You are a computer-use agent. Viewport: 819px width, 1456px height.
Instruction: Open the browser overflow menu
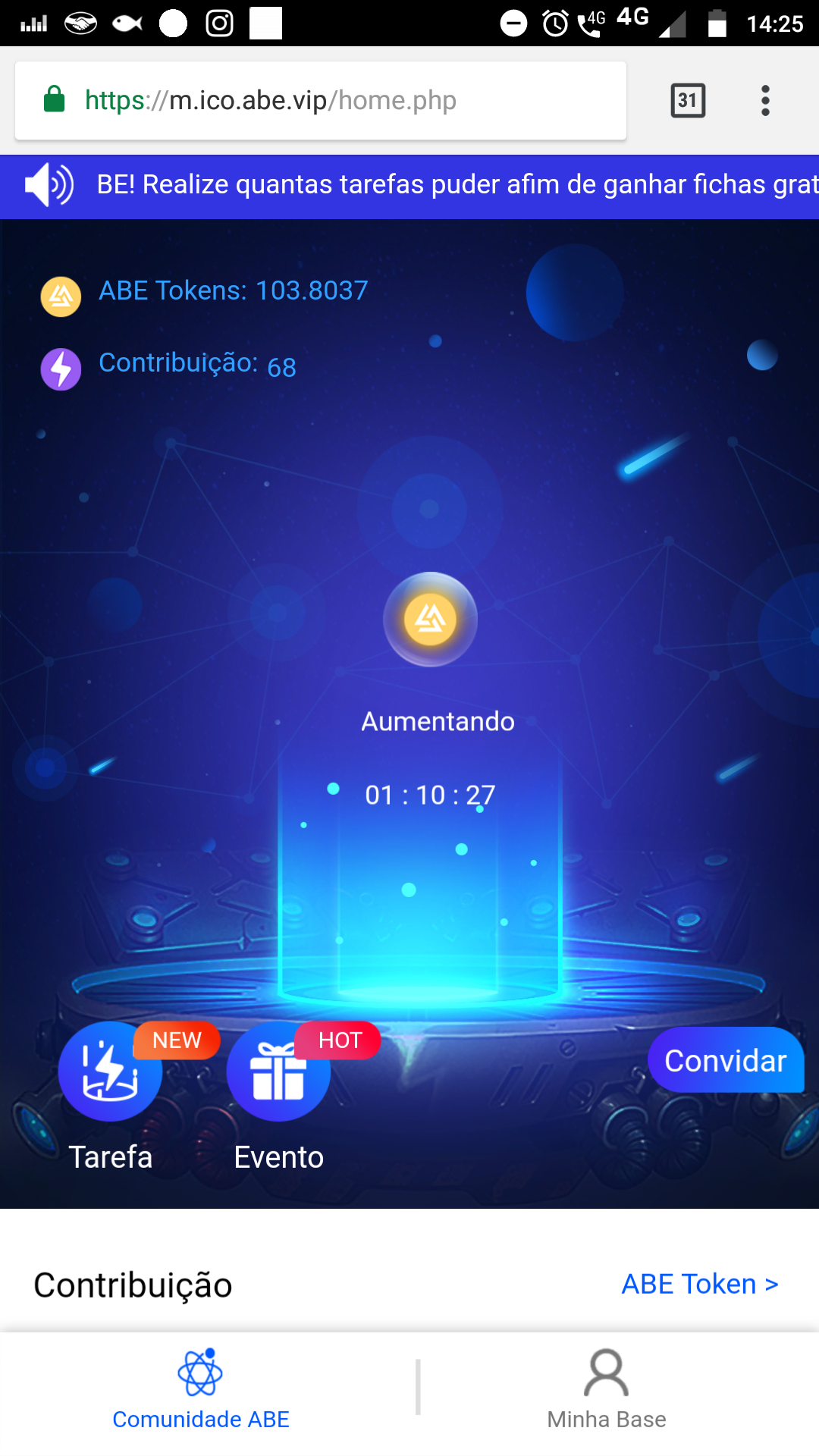(765, 100)
